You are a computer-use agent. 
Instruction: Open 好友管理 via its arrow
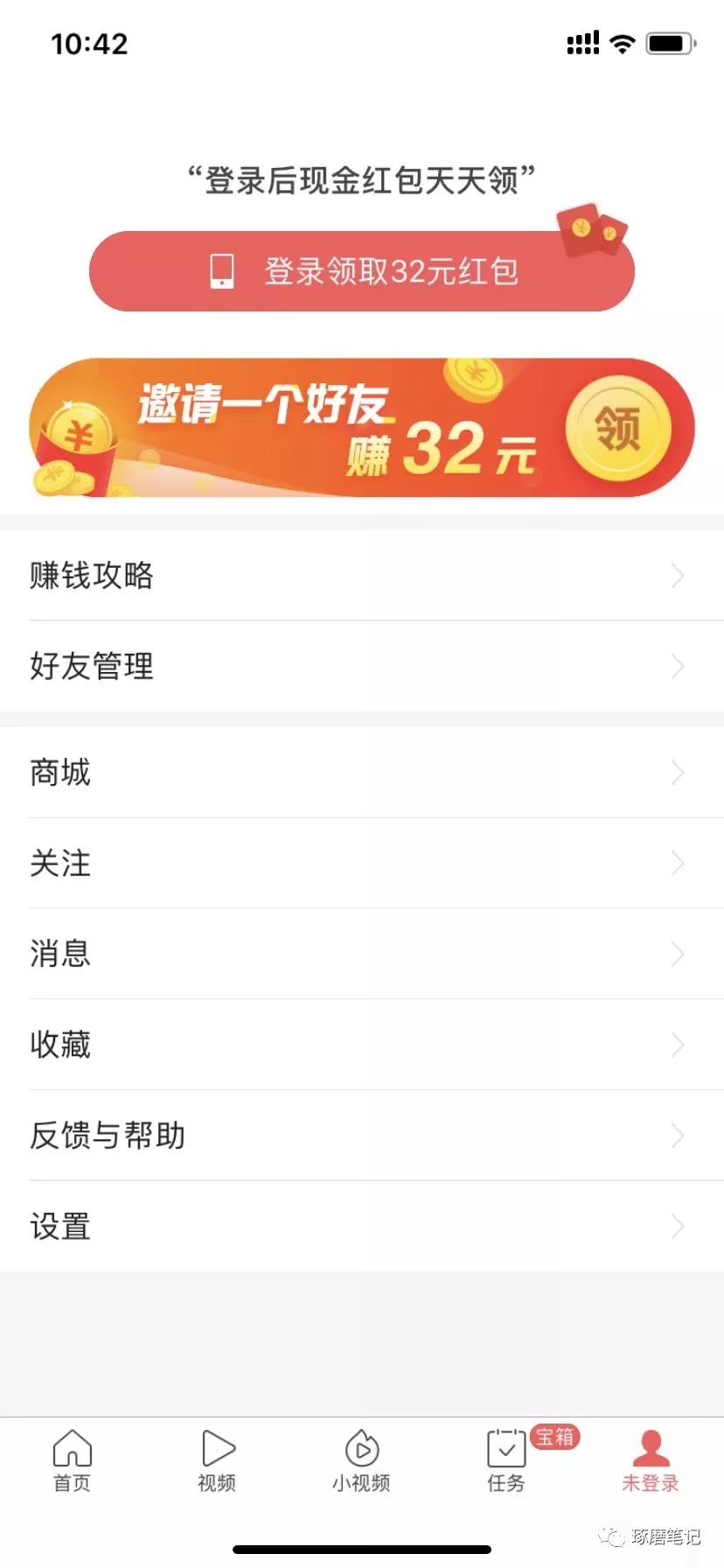678,666
